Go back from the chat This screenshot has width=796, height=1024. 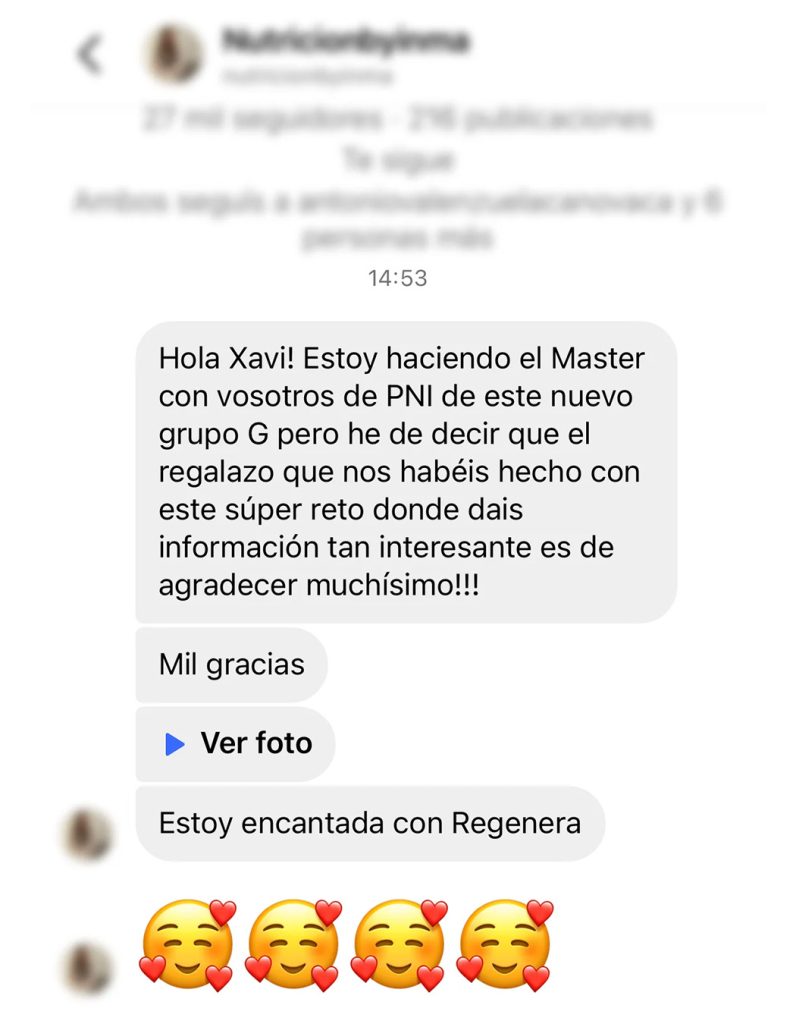pyautogui.click(x=89, y=55)
